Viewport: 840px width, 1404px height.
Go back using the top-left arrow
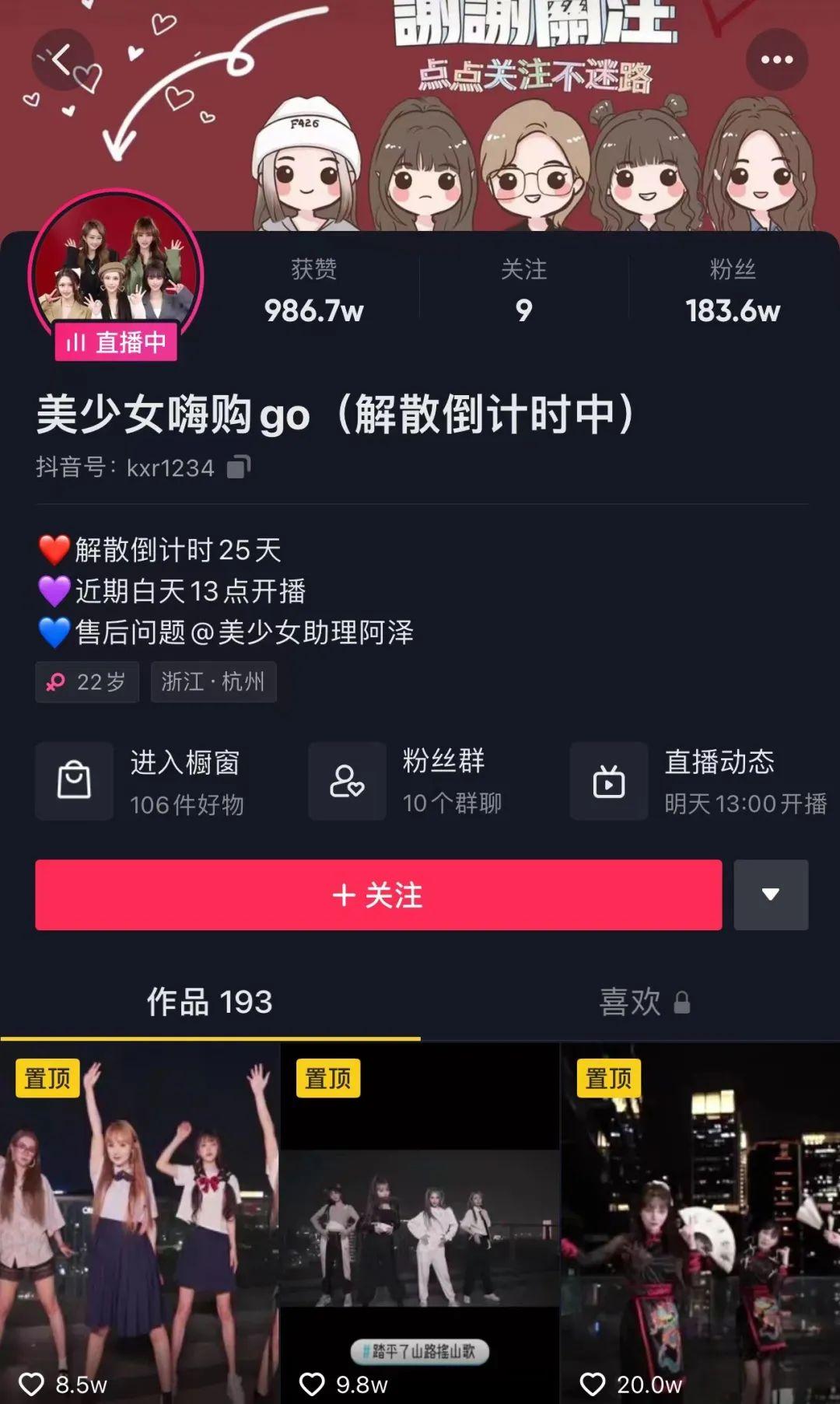61,59
